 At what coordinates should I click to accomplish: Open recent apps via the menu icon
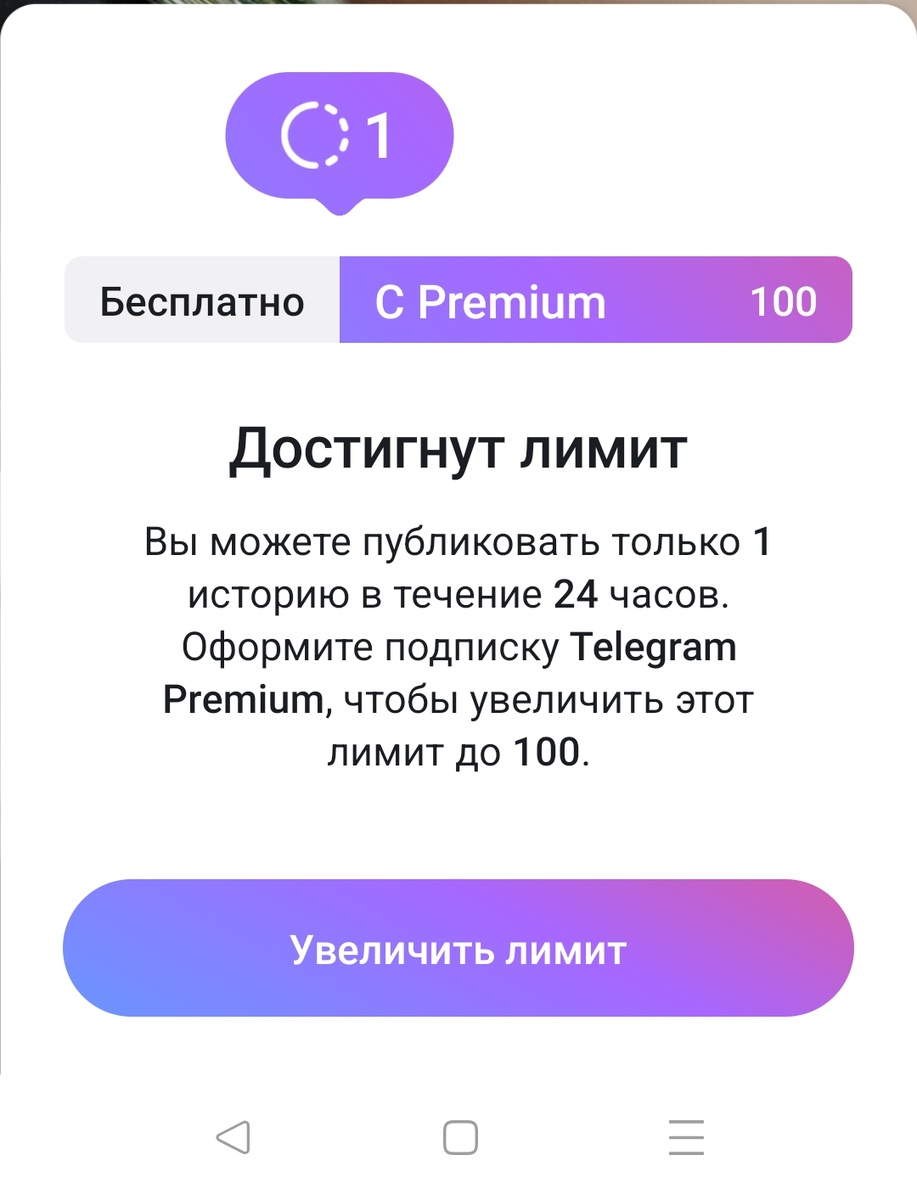(x=685, y=1135)
